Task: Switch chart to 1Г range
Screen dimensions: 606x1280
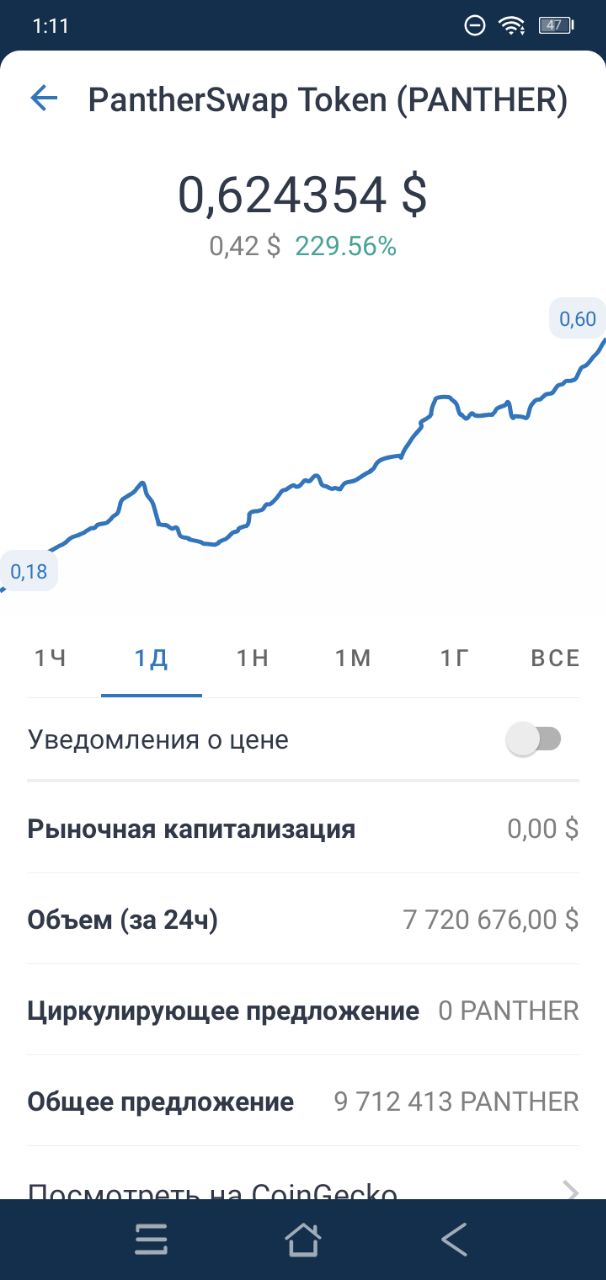Action: 454,658
